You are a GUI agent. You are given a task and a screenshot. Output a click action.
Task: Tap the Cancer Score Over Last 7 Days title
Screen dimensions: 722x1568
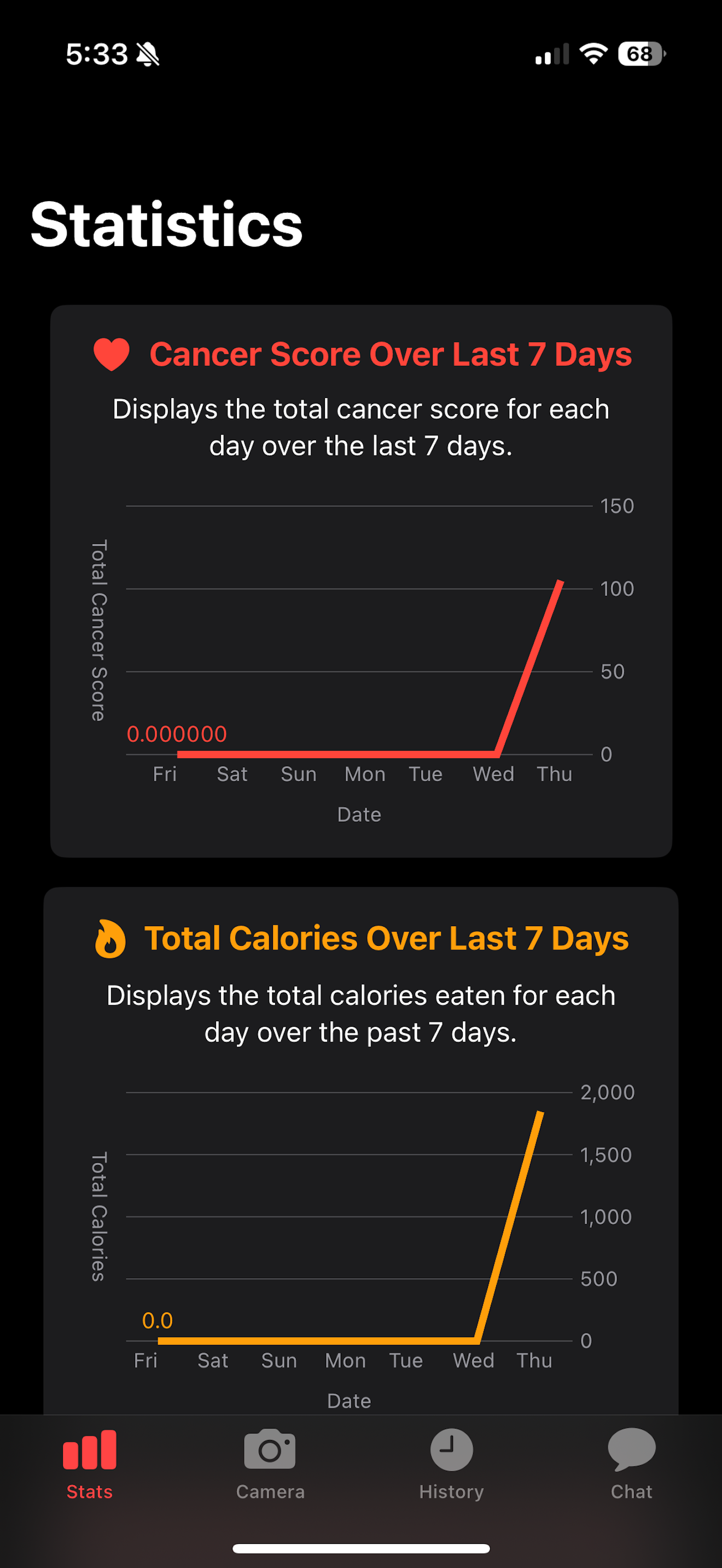click(392, 353)
